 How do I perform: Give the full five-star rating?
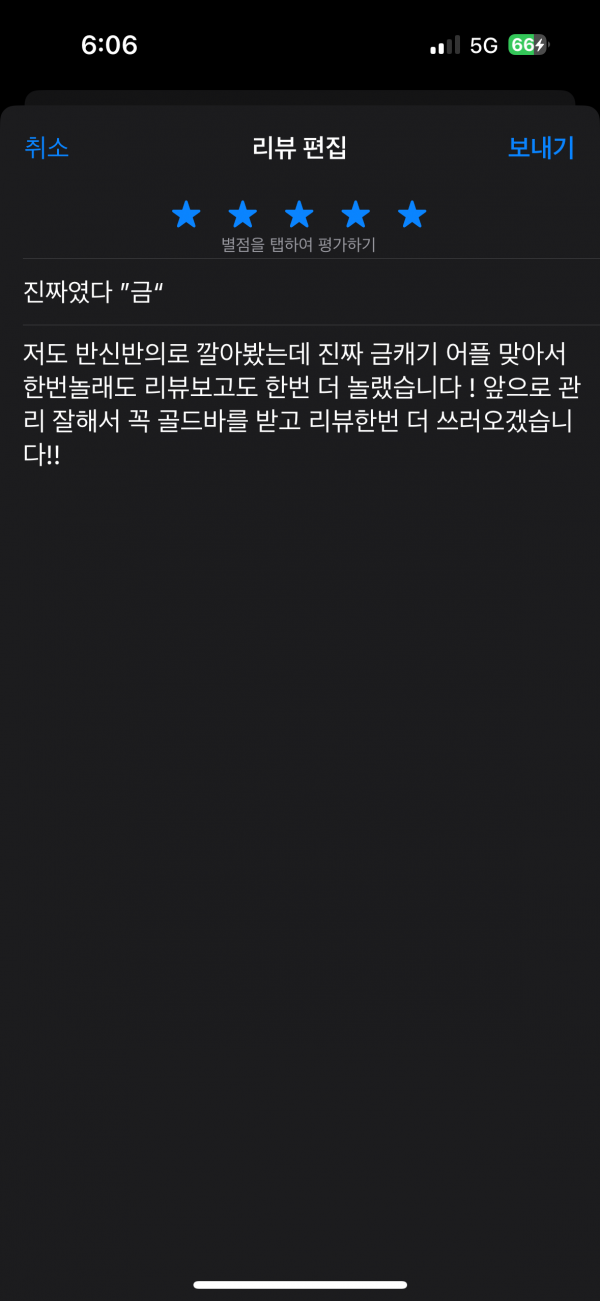pos(412,214)
